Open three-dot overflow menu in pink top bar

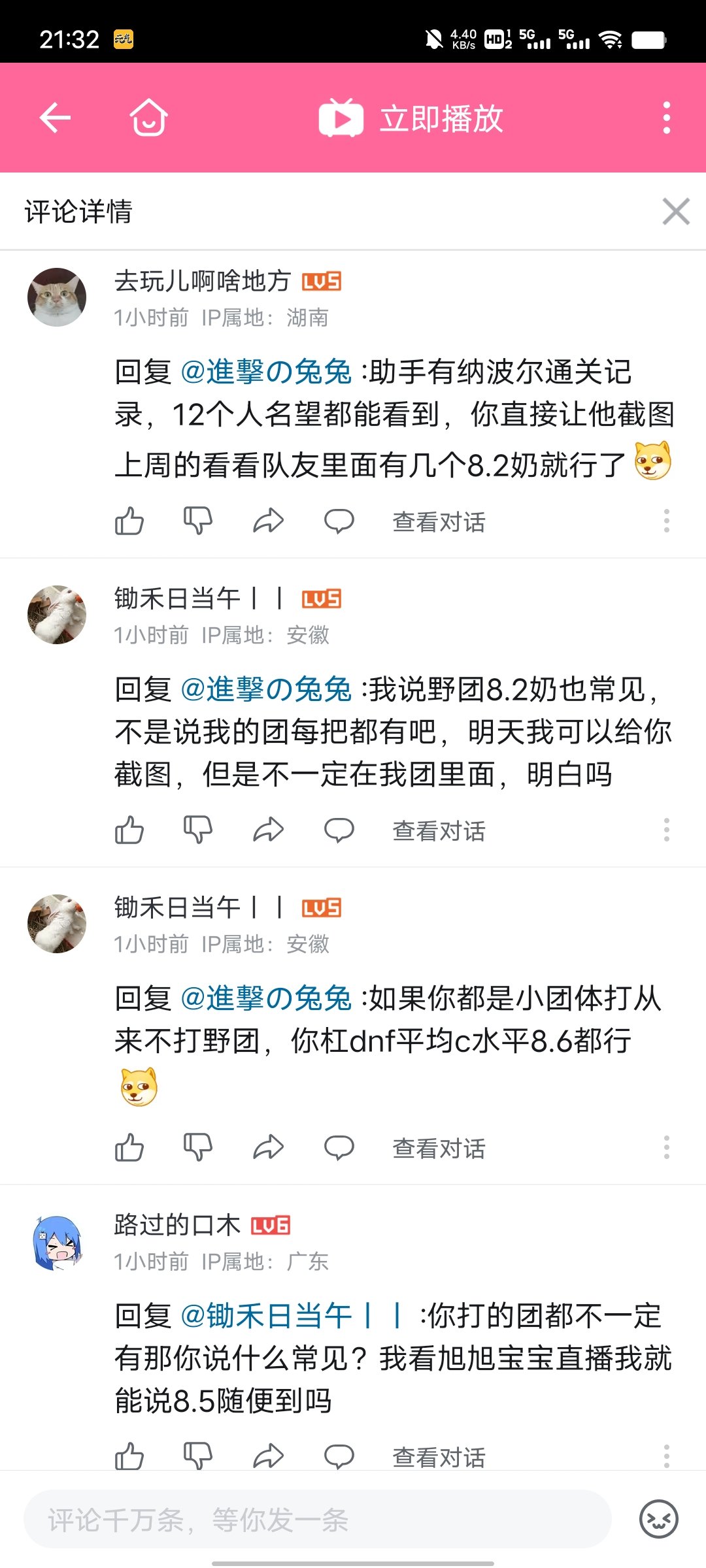click(x=665, y=118)
